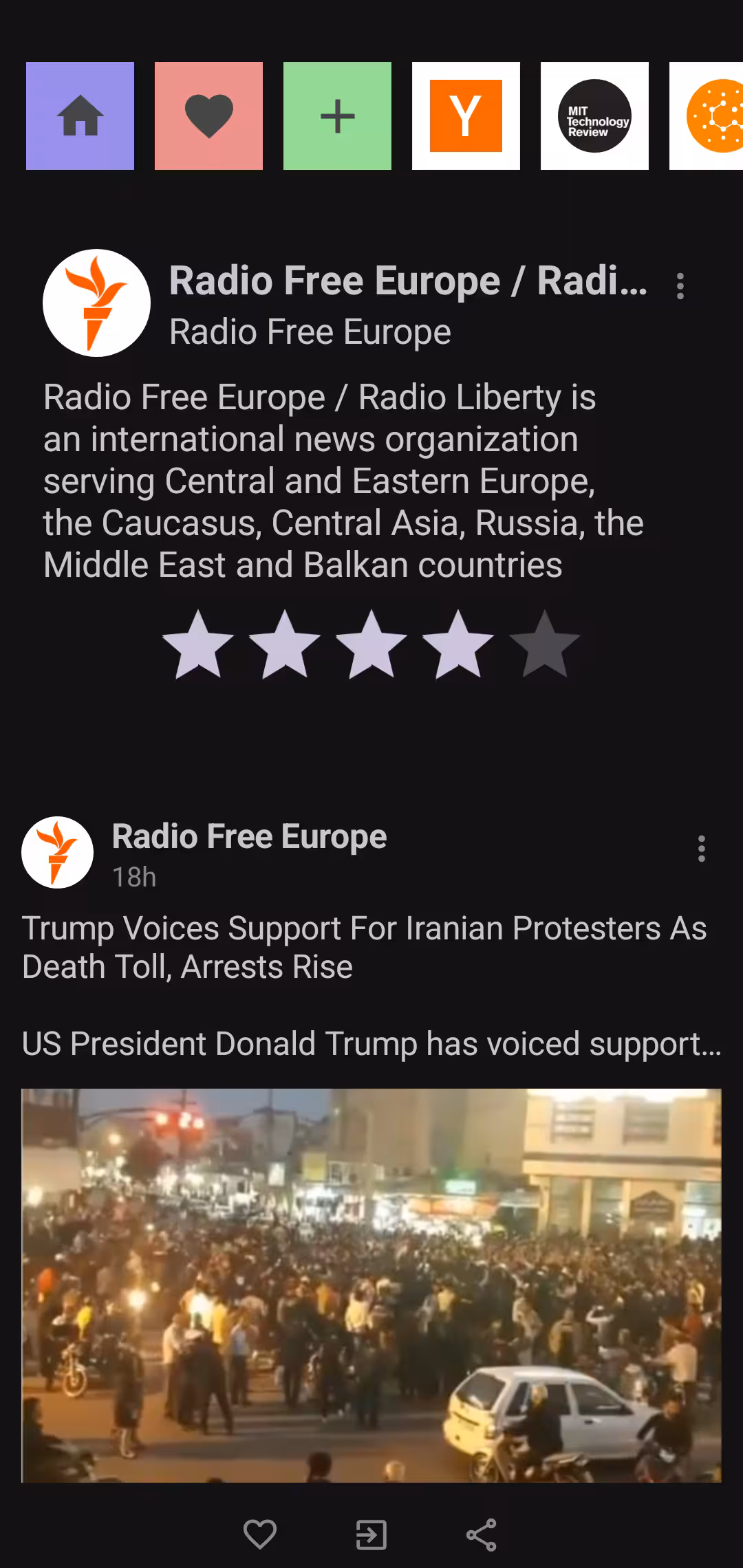Open overflow menu for Radio Free Europe channel
743x1568 pixels.
680,287
